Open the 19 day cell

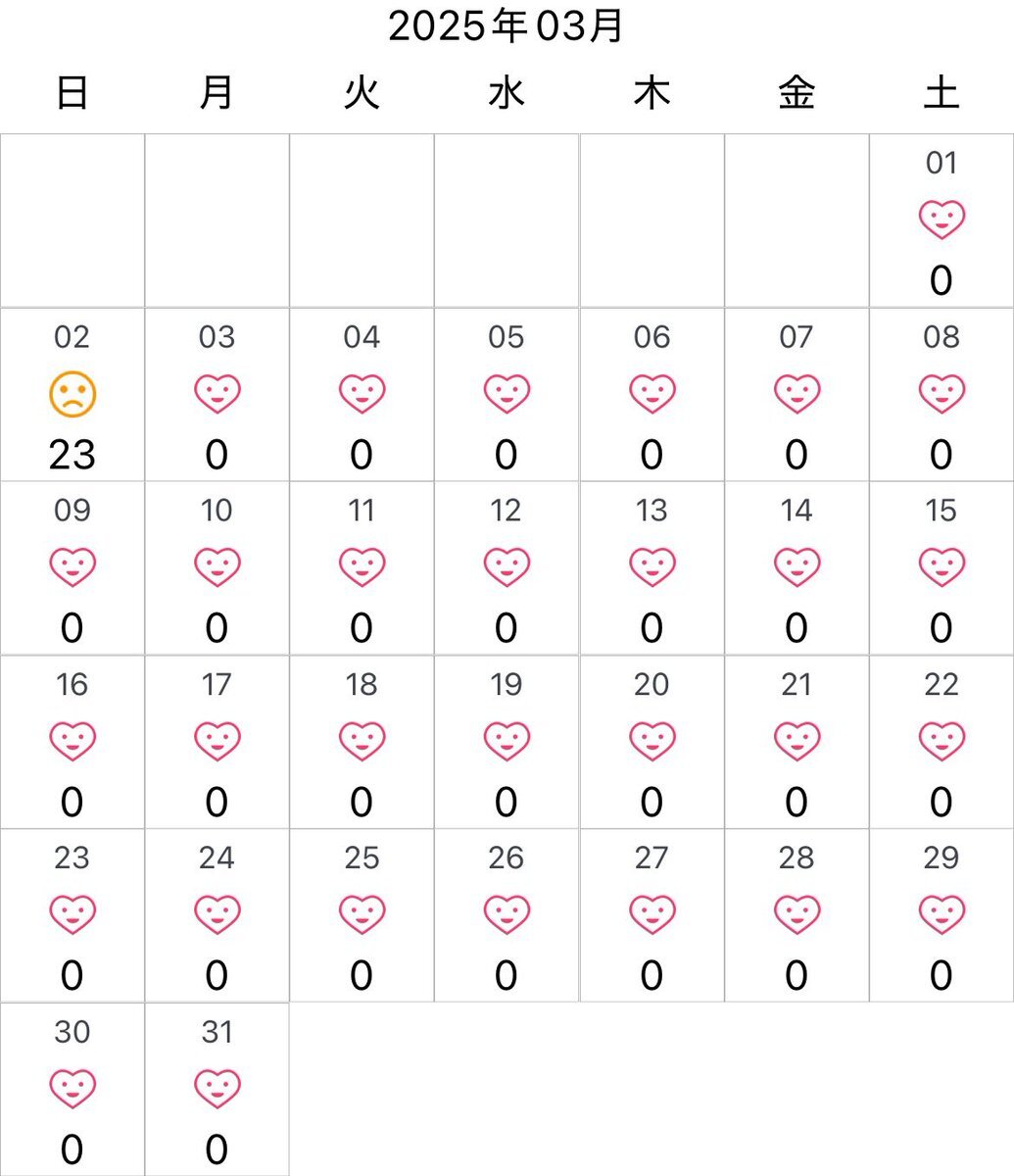pyautogui.click(x=507, y=742)
